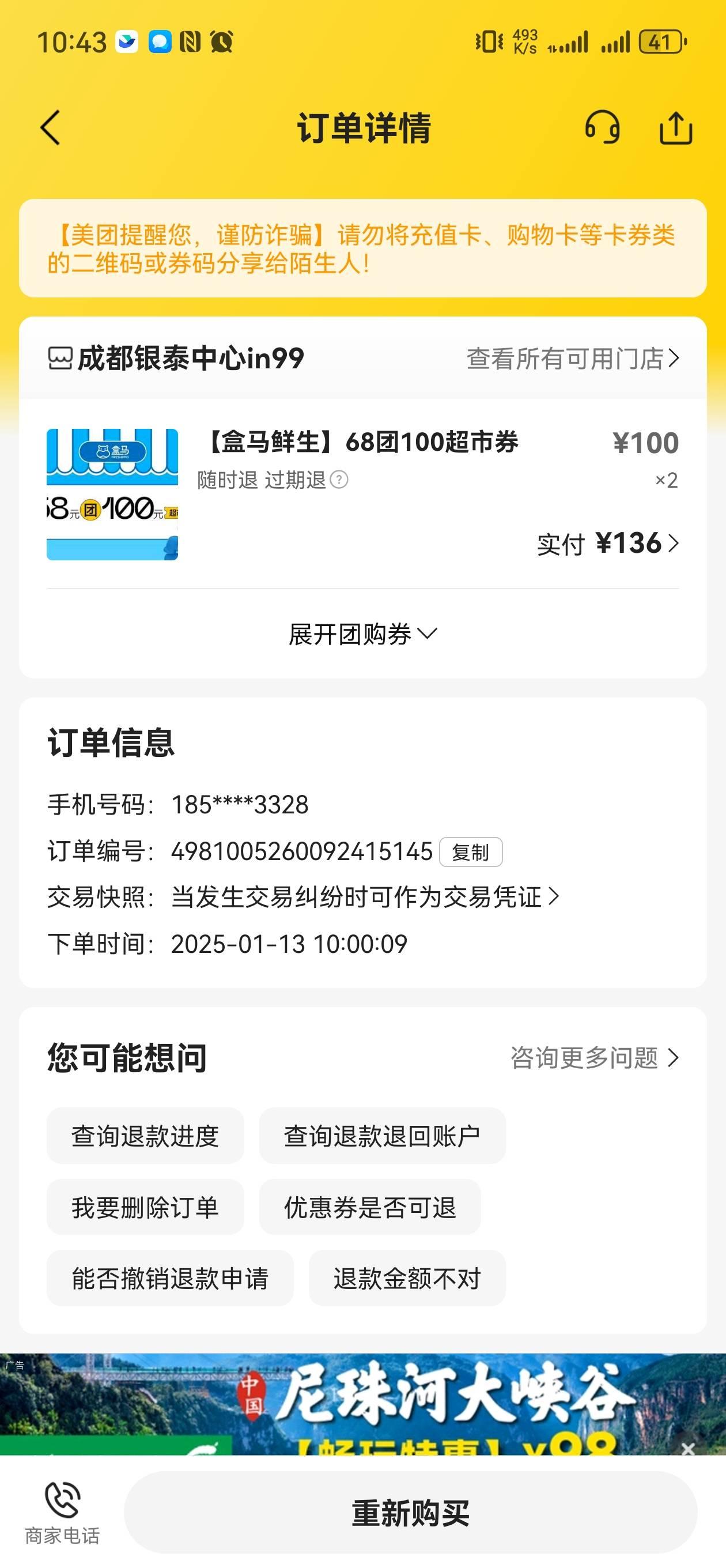Select the 查询退款退回账户 chip
The width and height of the screenshot is (726, 1568).
(382, 1136)
